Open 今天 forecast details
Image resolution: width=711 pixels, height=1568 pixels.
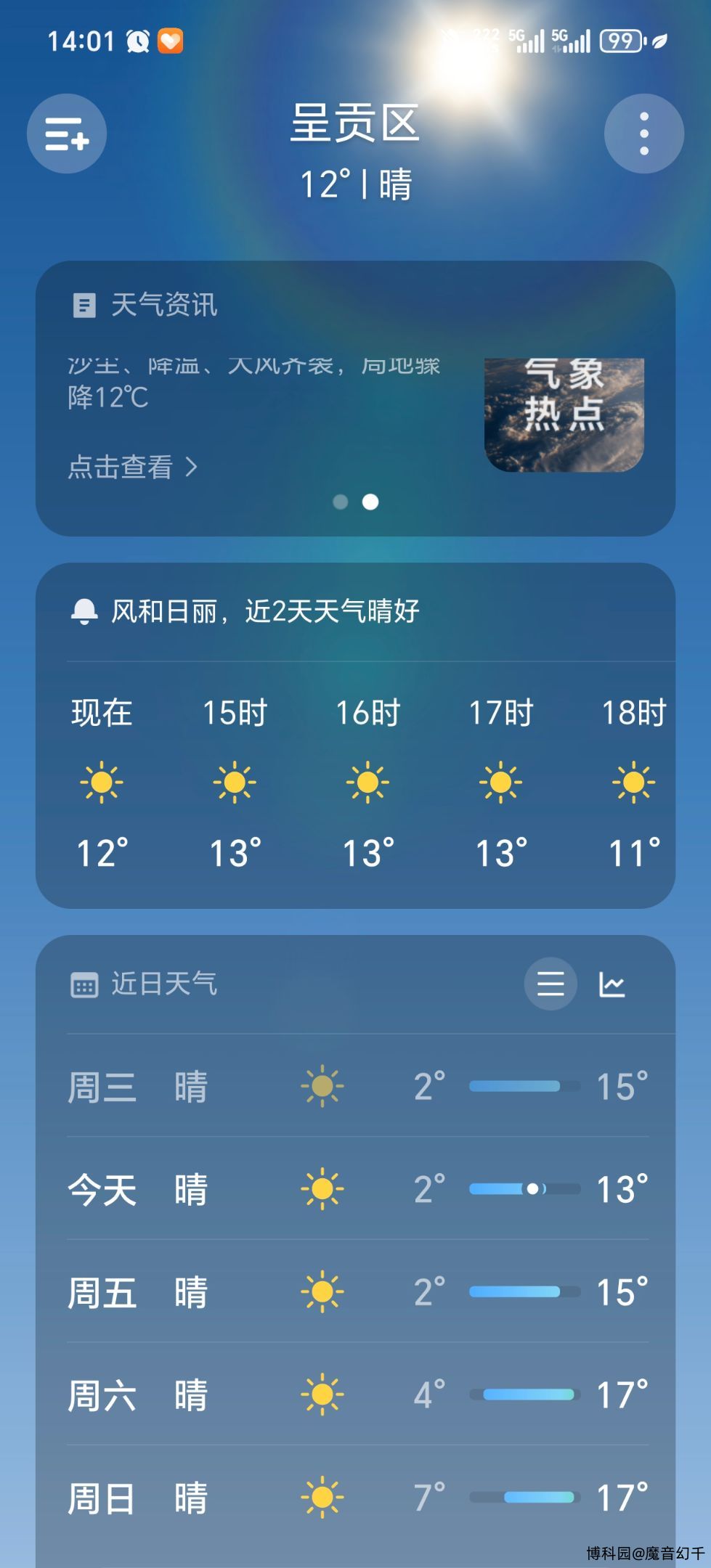356,1189
